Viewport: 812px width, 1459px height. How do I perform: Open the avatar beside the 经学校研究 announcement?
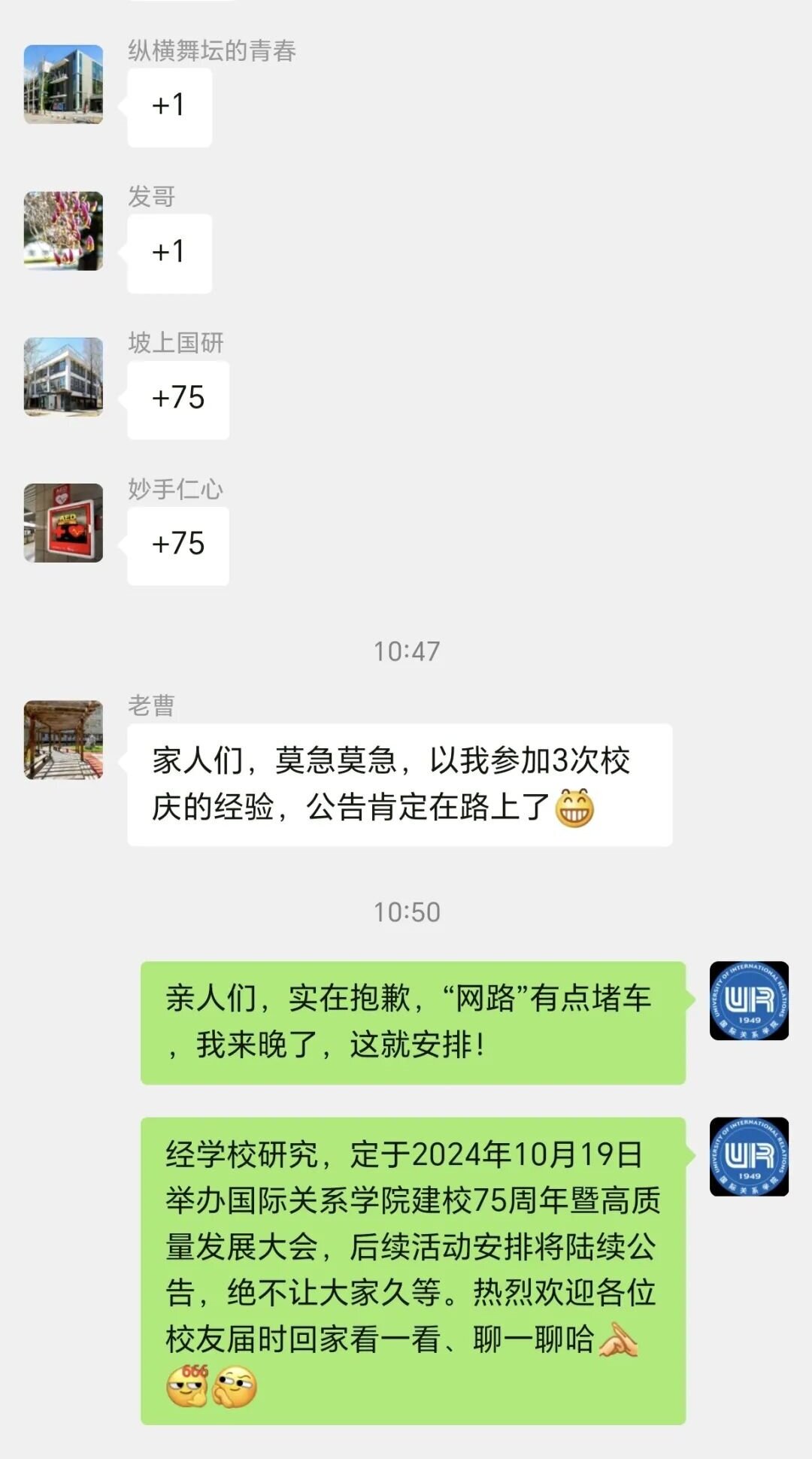pos(749,1157)
